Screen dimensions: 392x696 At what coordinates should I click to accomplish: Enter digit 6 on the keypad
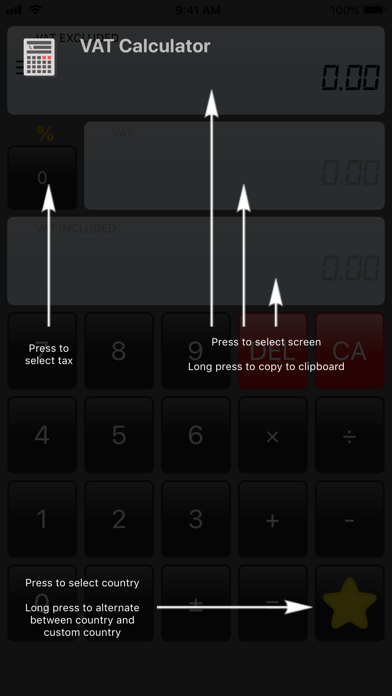196,435
